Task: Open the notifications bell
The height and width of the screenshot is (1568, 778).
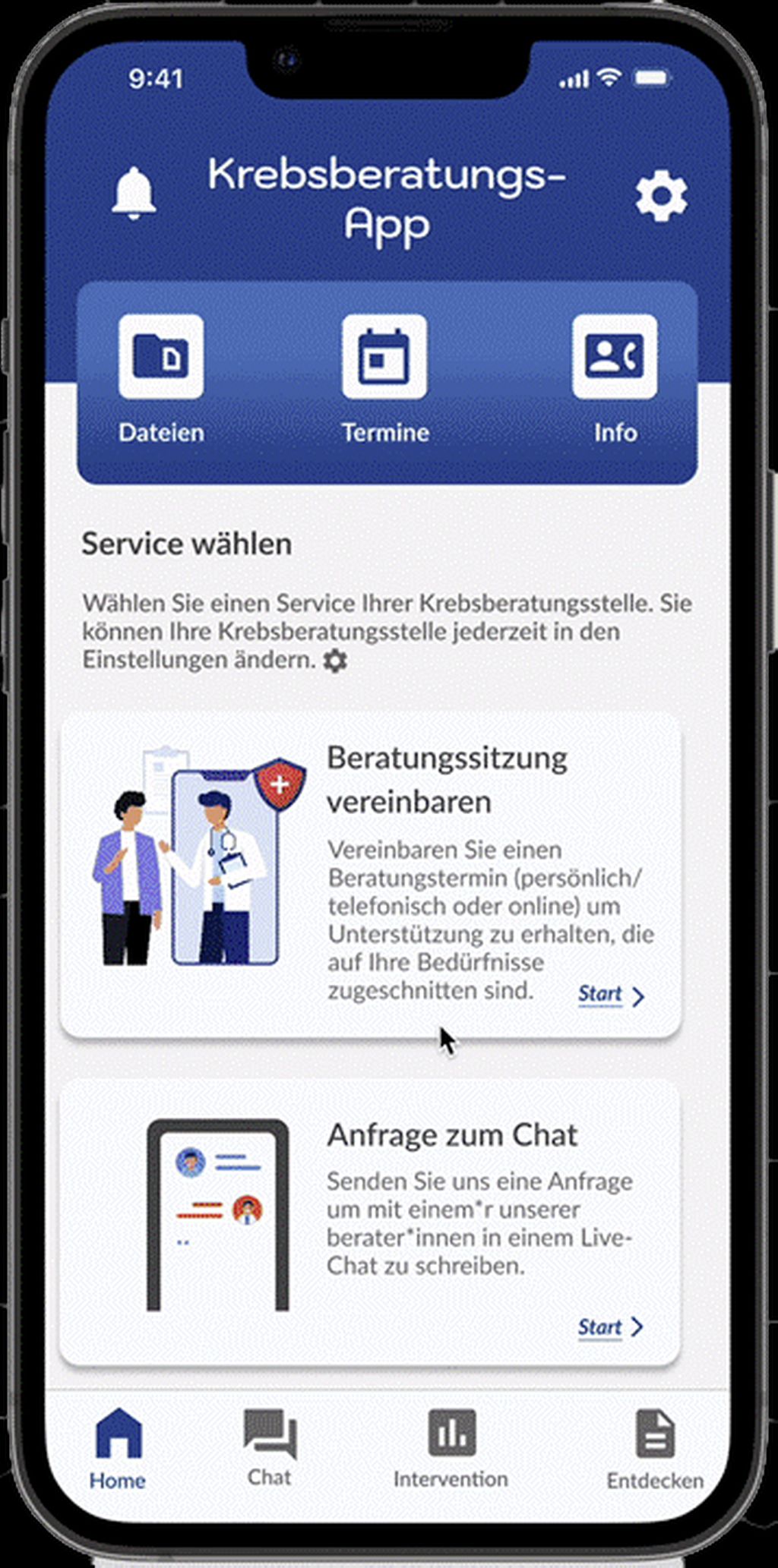Action: [x=134, y=194]
